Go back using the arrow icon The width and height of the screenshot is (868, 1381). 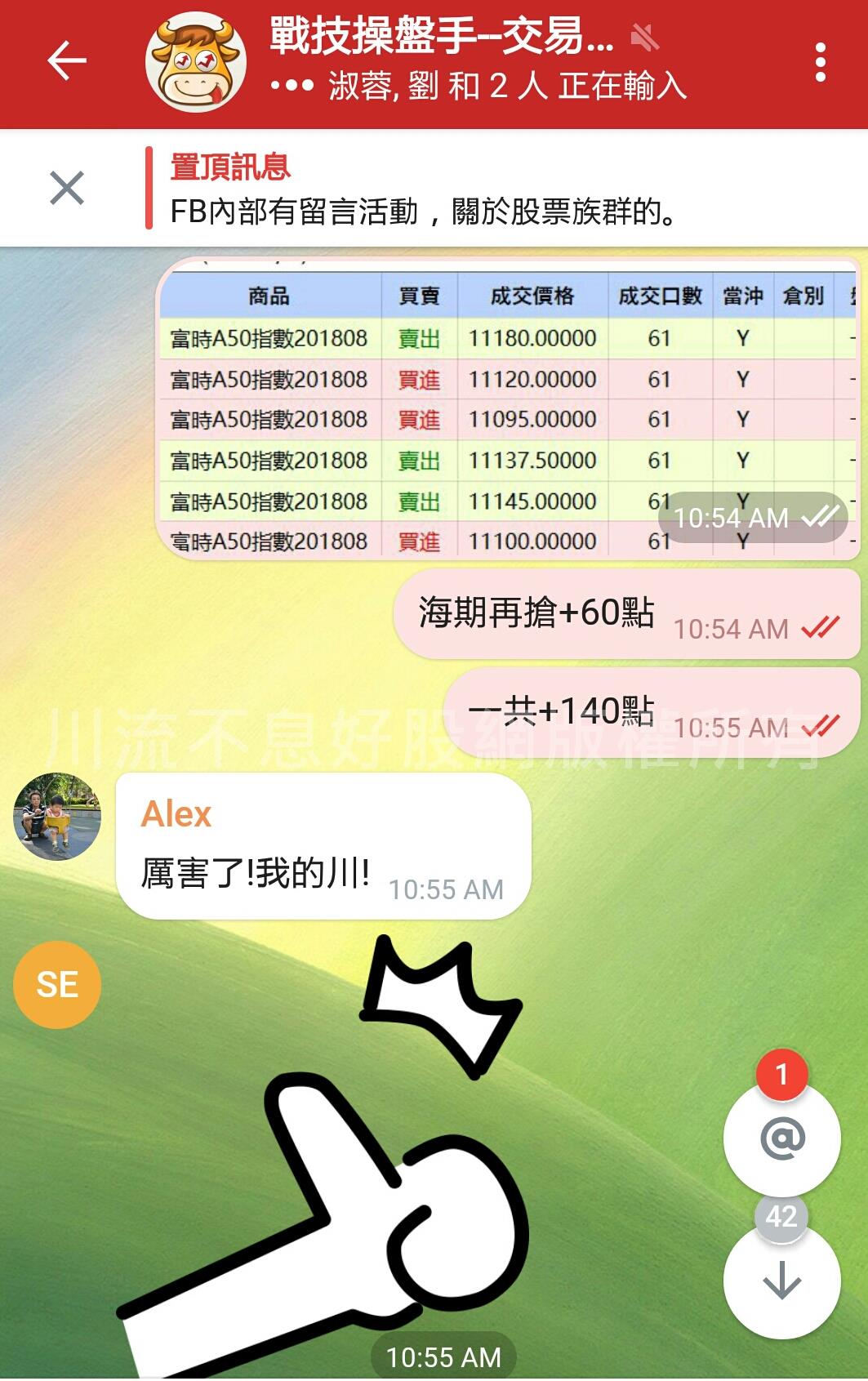click(66, 61)
